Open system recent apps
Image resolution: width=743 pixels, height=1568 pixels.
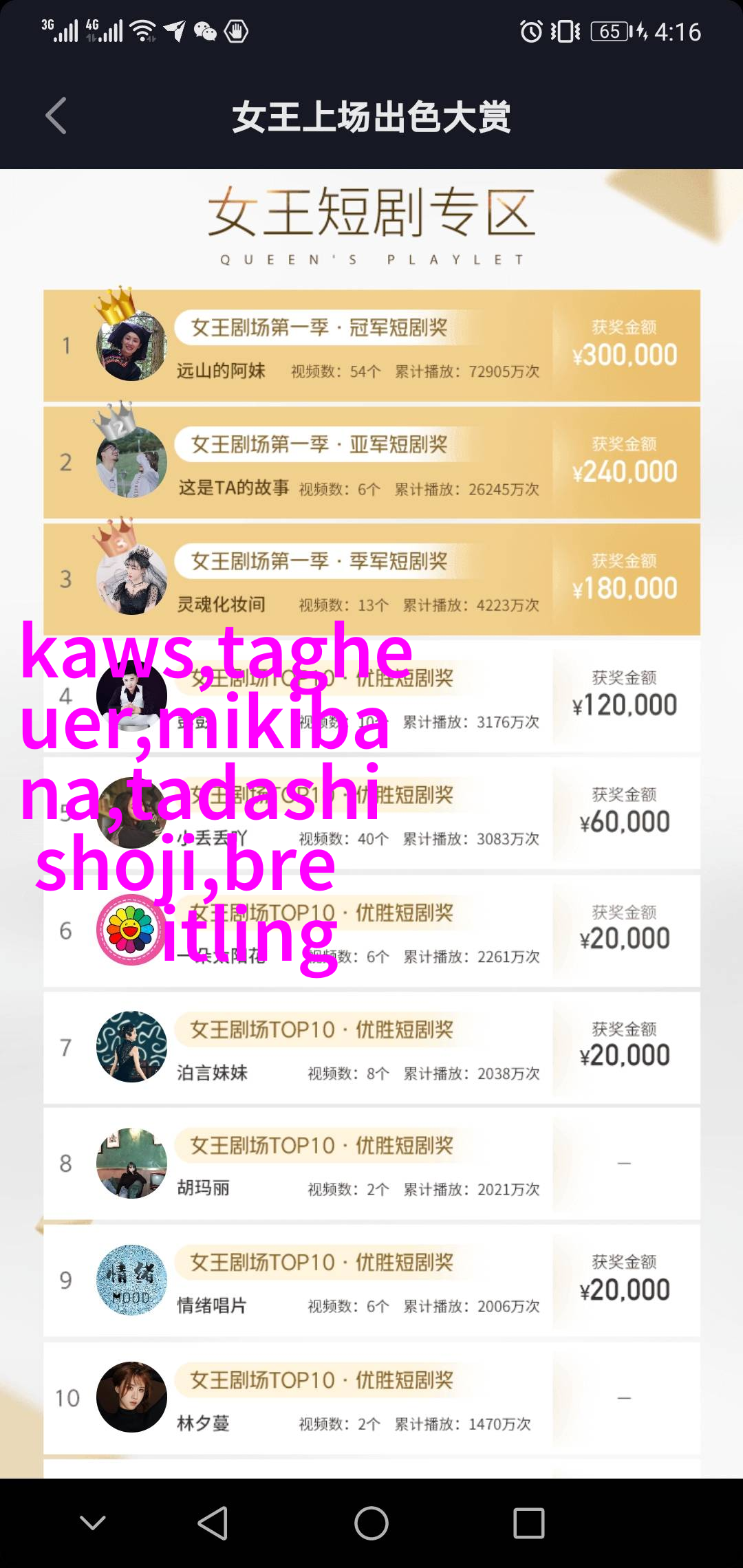pyautogui.click(x=528, y=1523)
